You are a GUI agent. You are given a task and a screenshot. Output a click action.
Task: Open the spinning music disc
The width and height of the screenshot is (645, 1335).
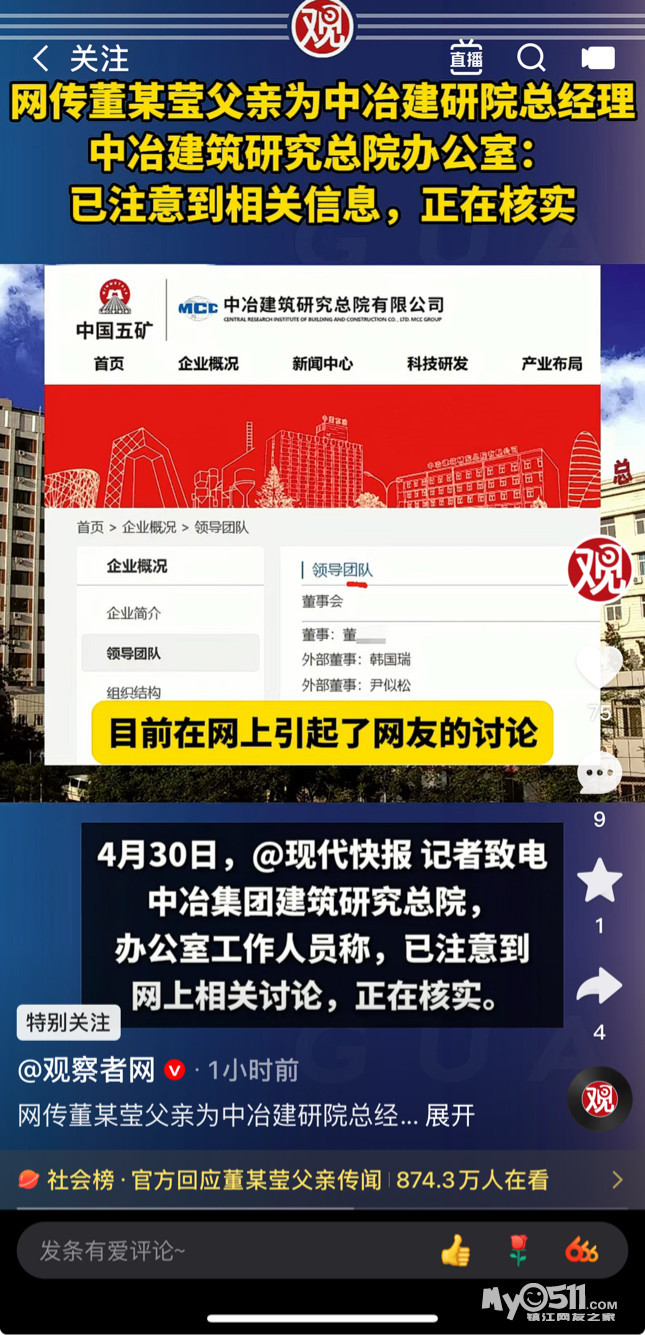600,1099
